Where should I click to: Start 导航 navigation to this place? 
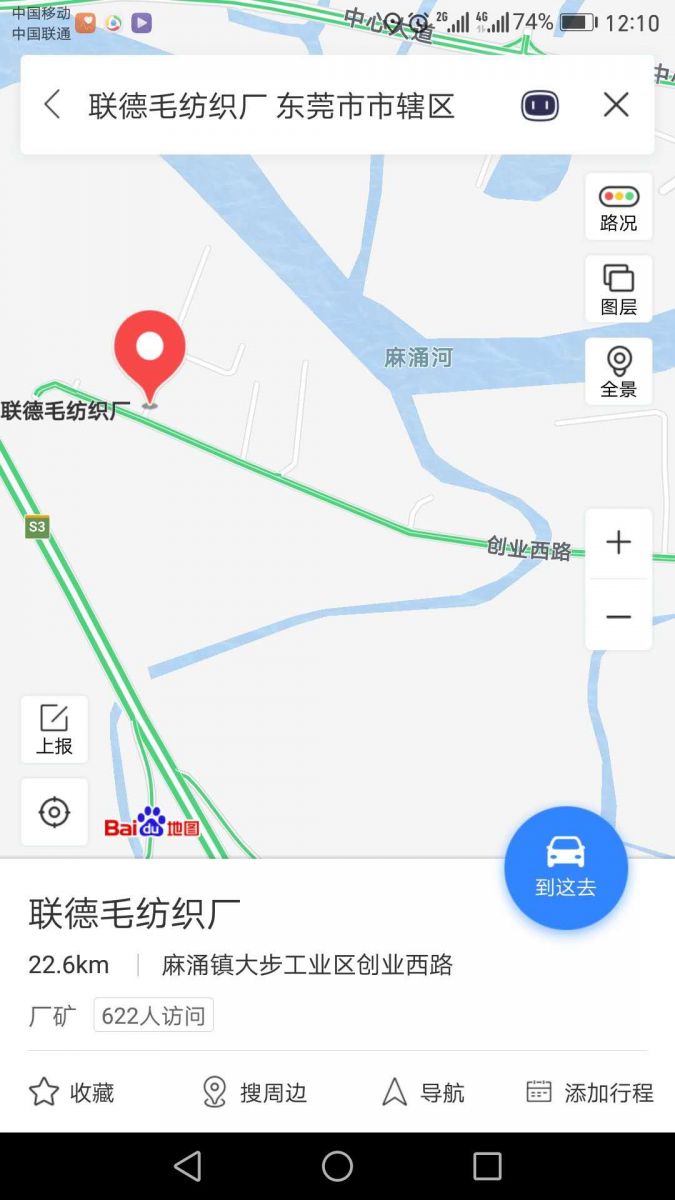click(424, 1092)
